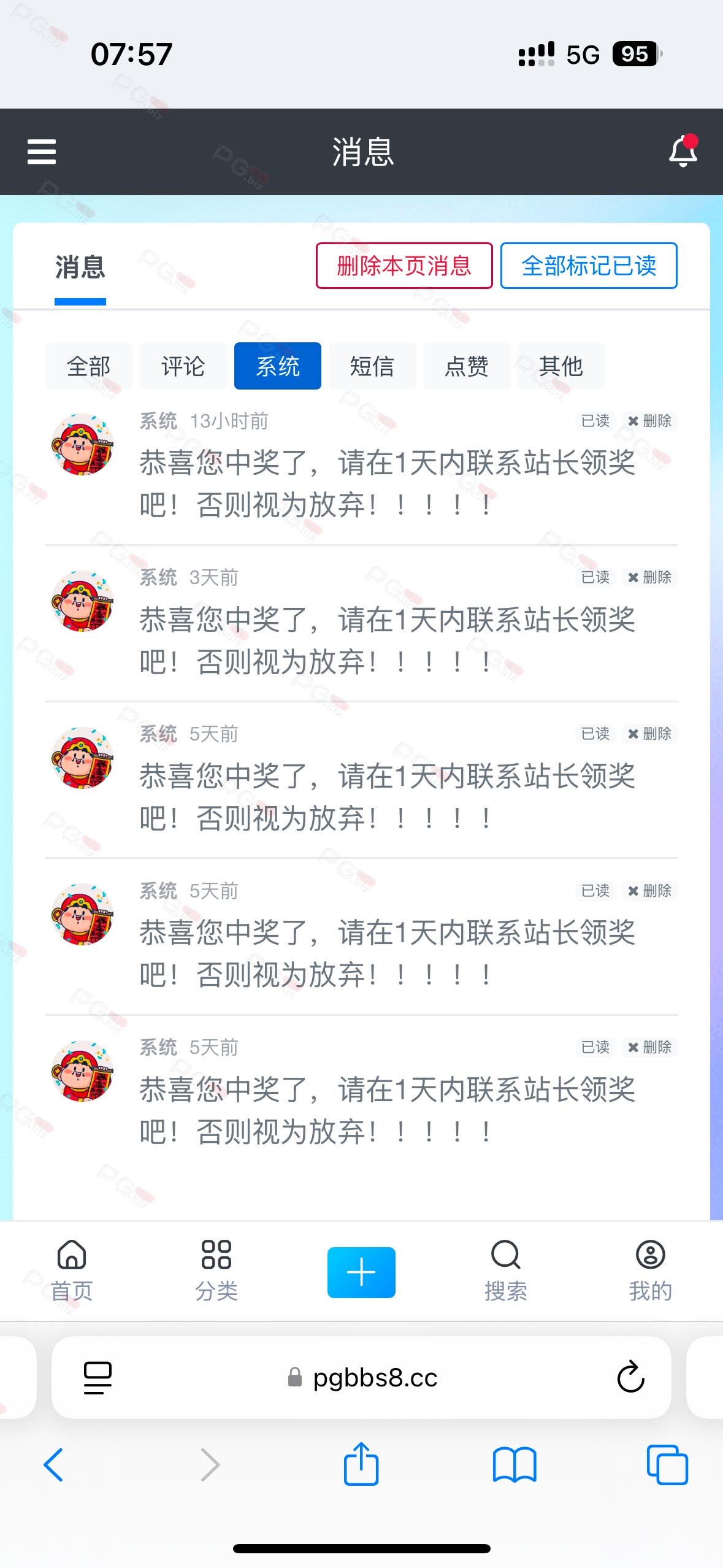Tap the pgbbs8.cc address bar
The image size is (723, 1568).
pyautogui.click(x=362, y=1378)
